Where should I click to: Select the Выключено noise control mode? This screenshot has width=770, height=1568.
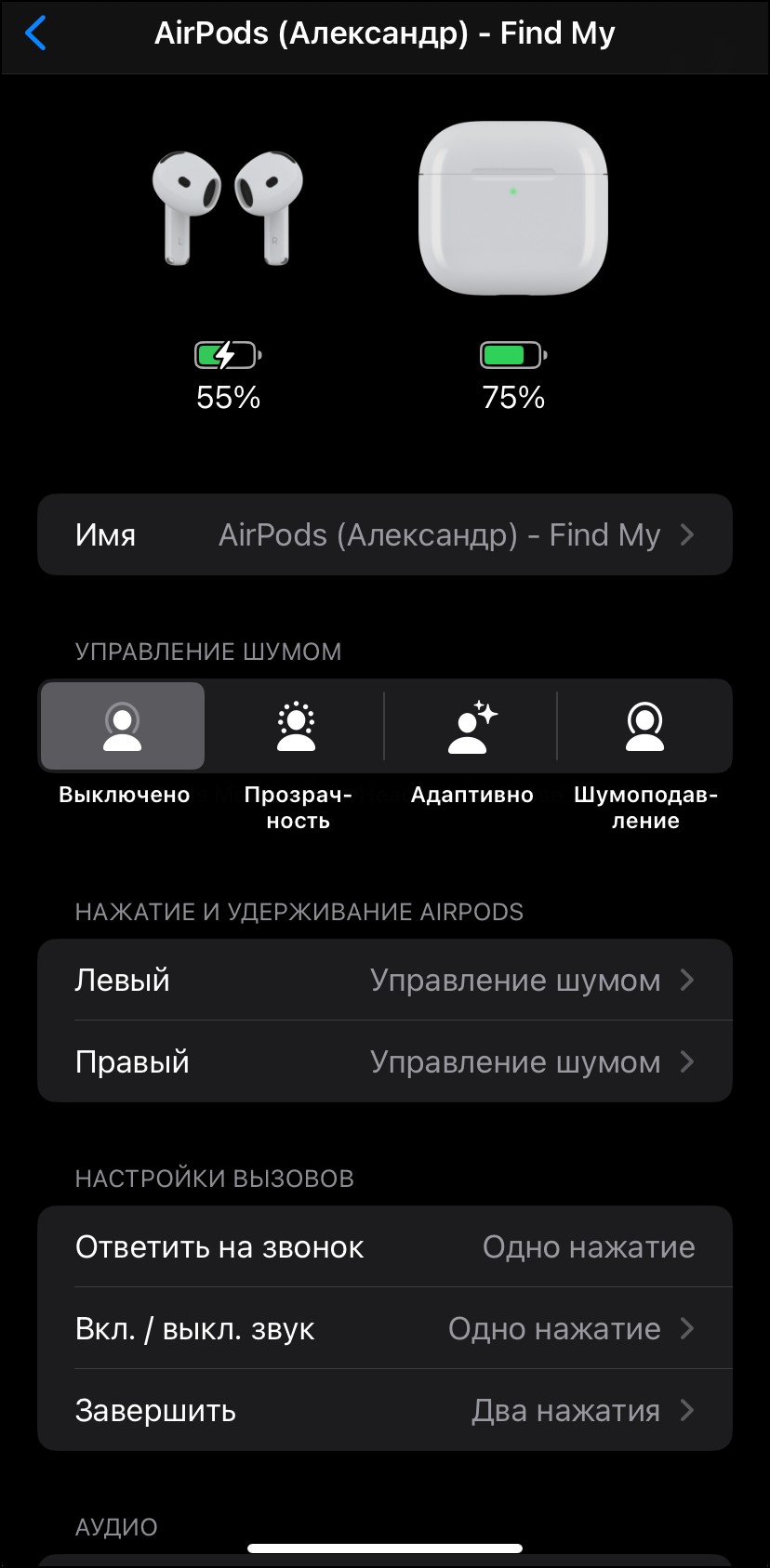tap(123, 726)
